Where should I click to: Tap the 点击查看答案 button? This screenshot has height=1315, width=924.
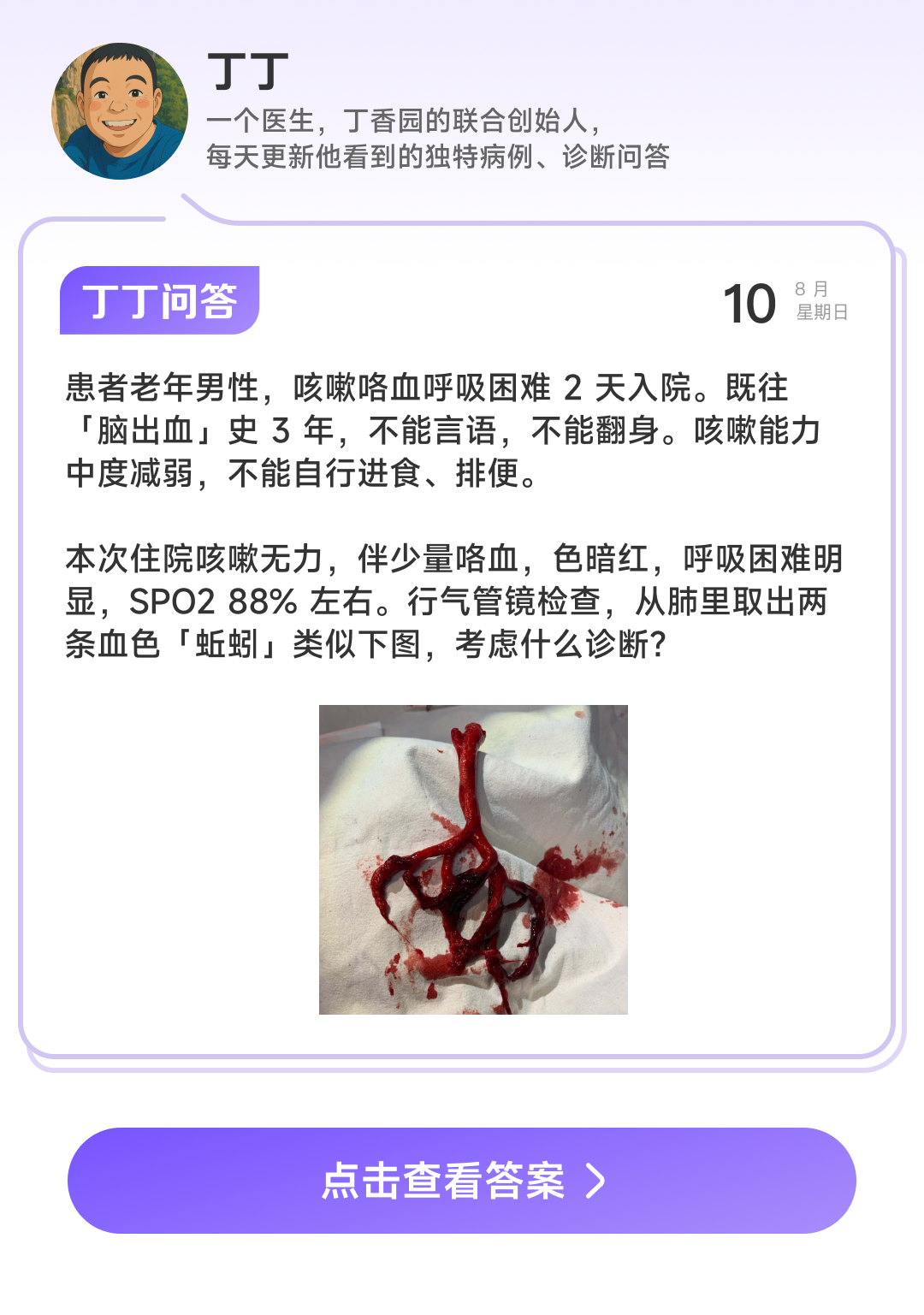click(462, 1181)
